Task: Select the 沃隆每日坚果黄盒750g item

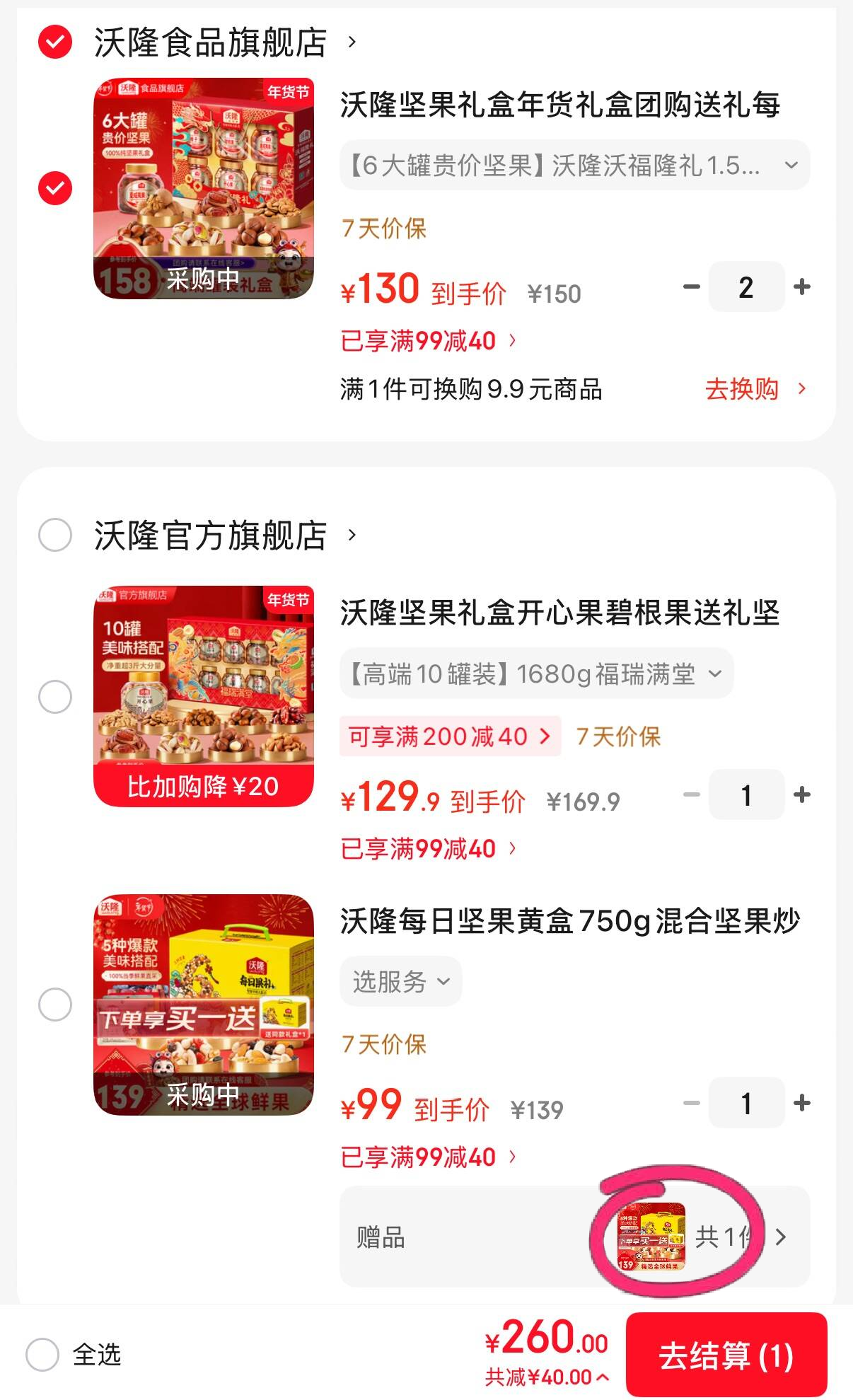Action: [55, 1005]
